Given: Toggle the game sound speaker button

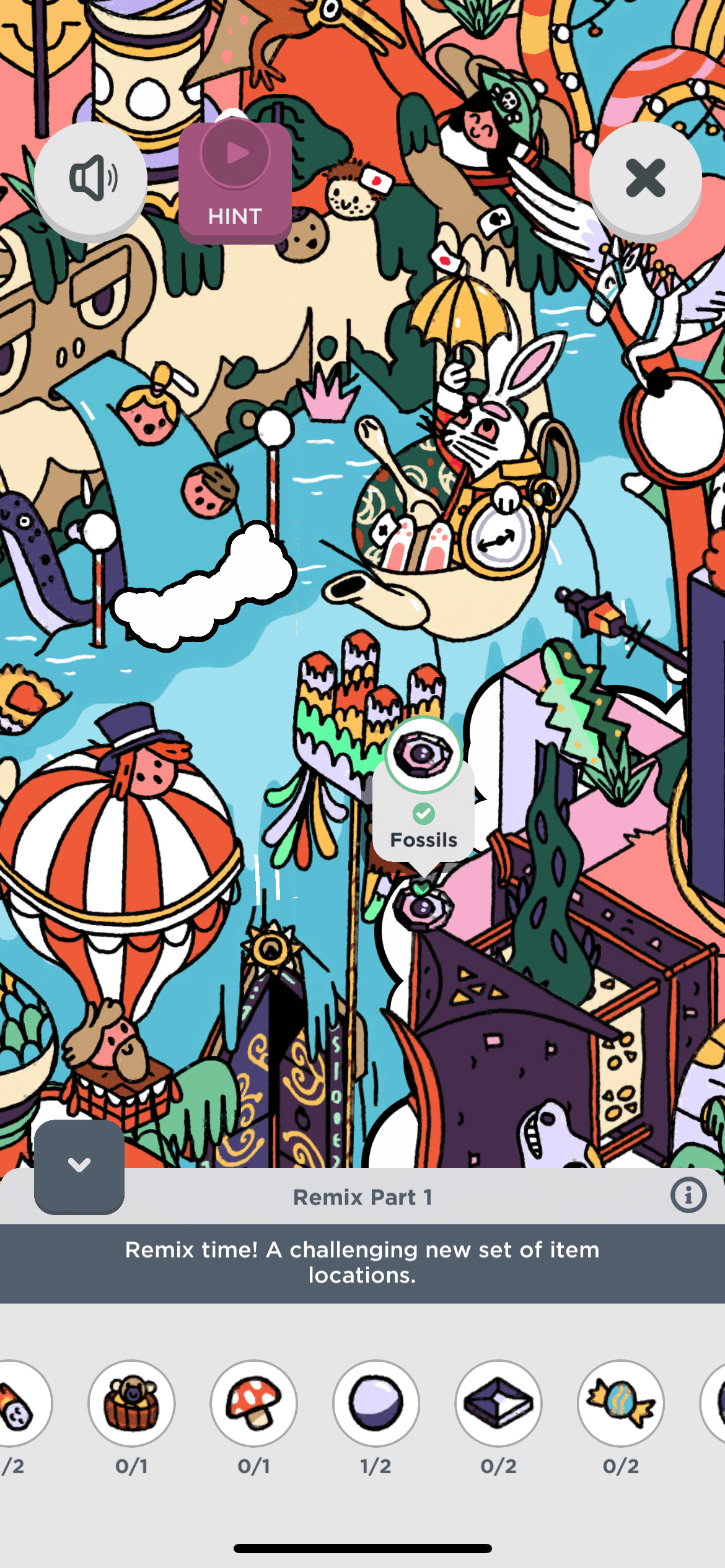Looking at the screenshot, I should point(90,179).
